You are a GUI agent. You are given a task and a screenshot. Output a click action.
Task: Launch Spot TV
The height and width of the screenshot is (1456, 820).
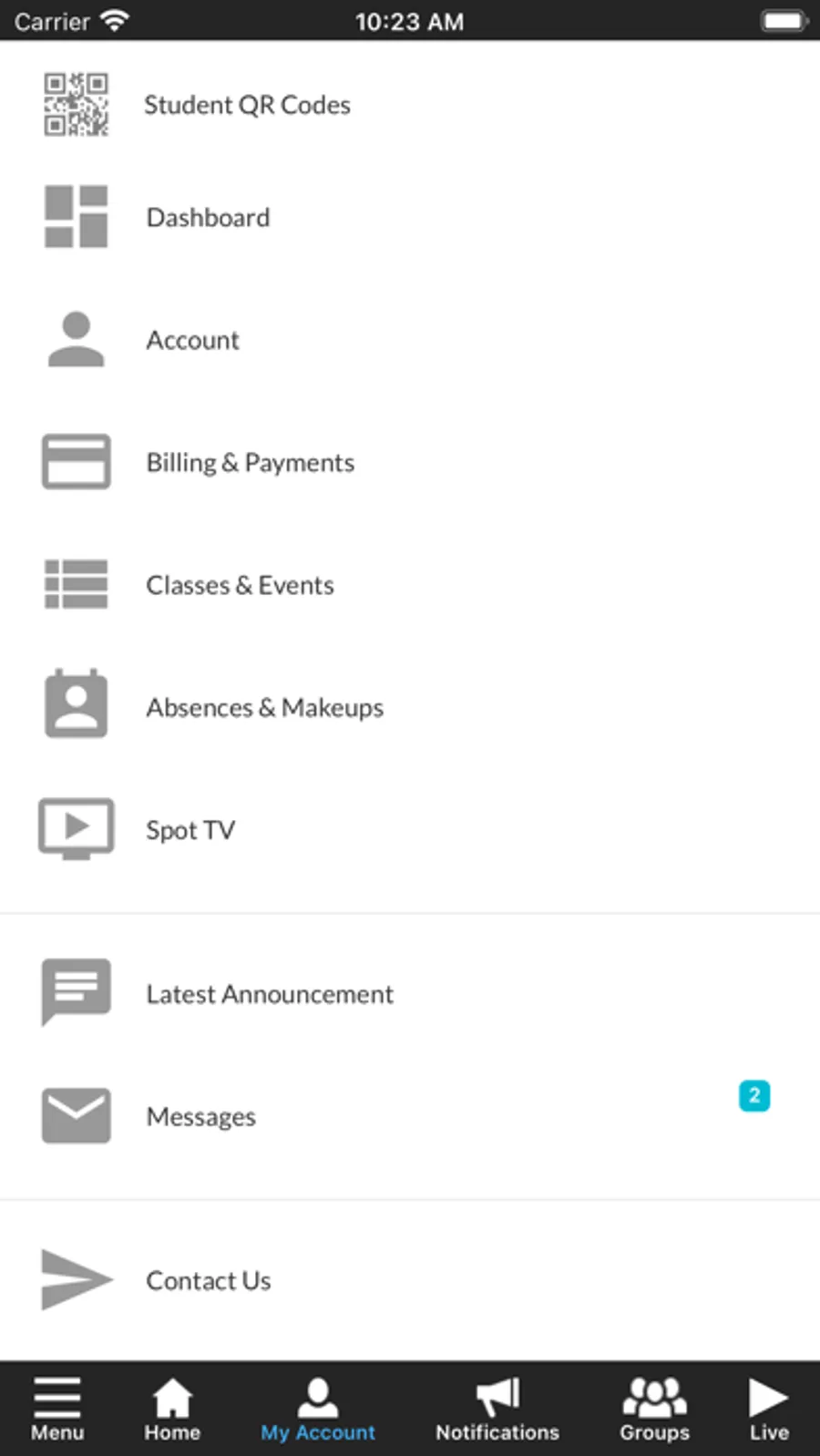pos(190,830)
